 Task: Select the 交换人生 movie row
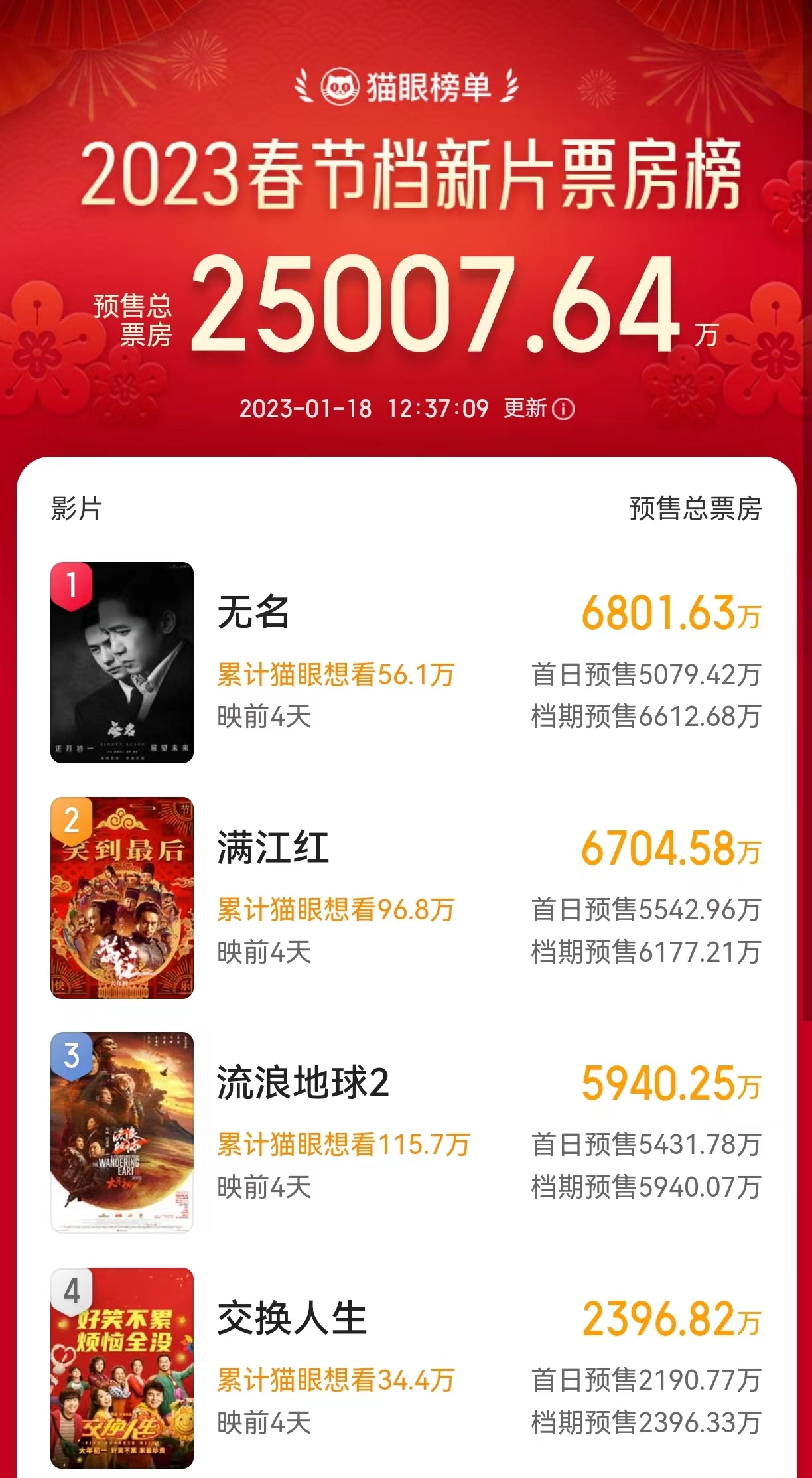(x=292, y=1318)
